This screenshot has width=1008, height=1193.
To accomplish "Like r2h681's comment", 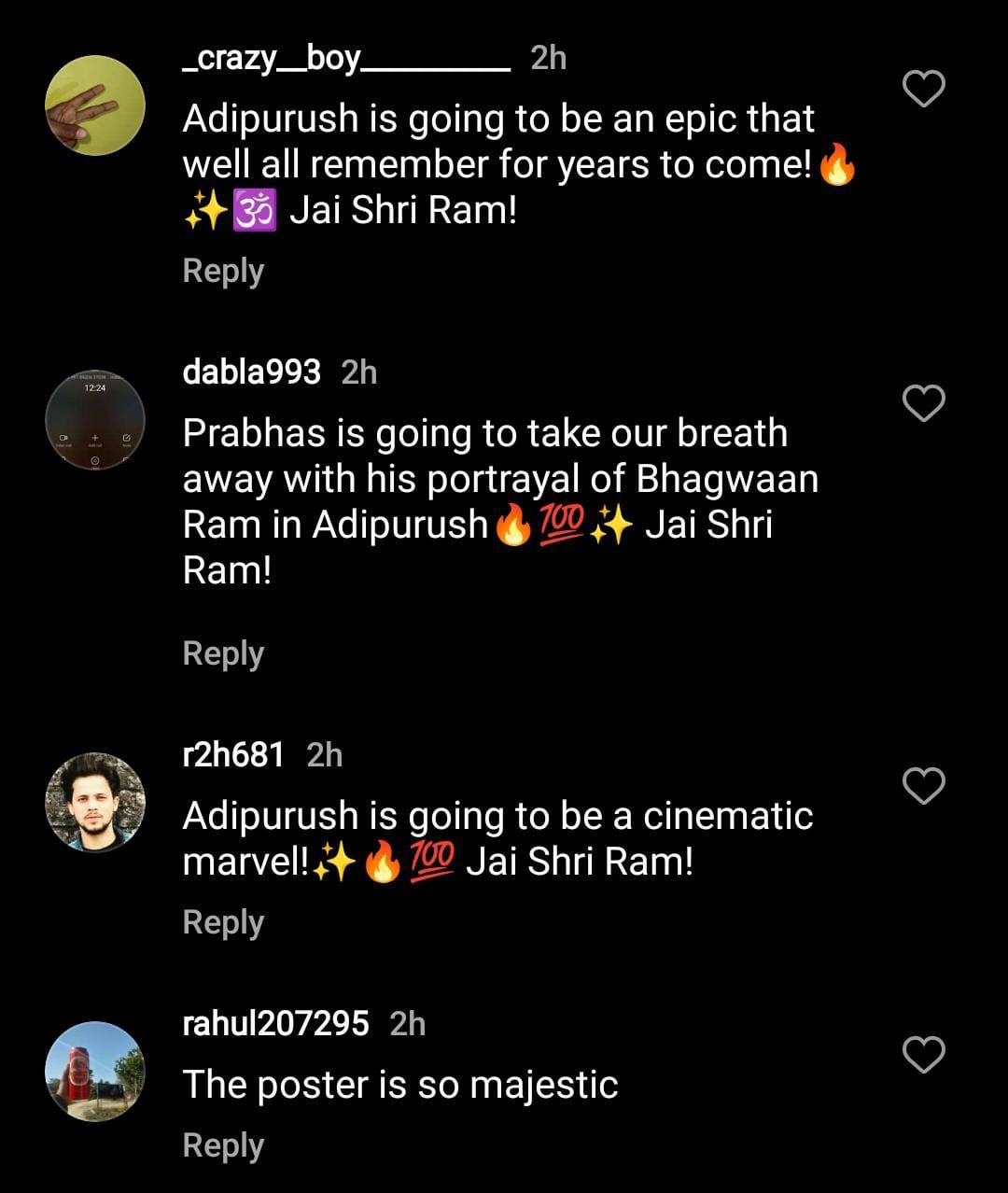I will point(924,786).
